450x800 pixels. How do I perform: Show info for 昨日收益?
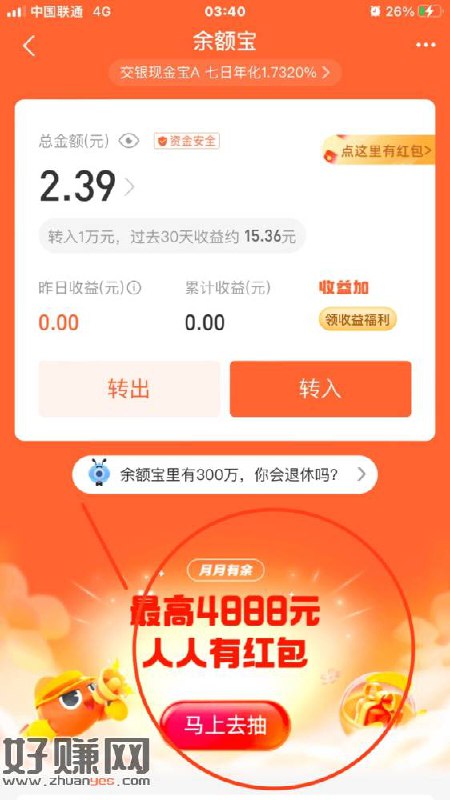[x=134, y=288]
